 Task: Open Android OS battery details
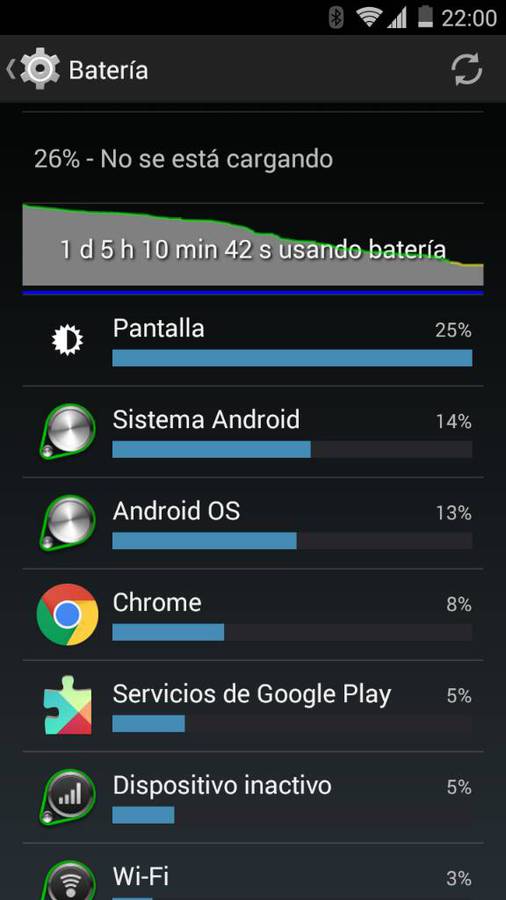point(253,523)
